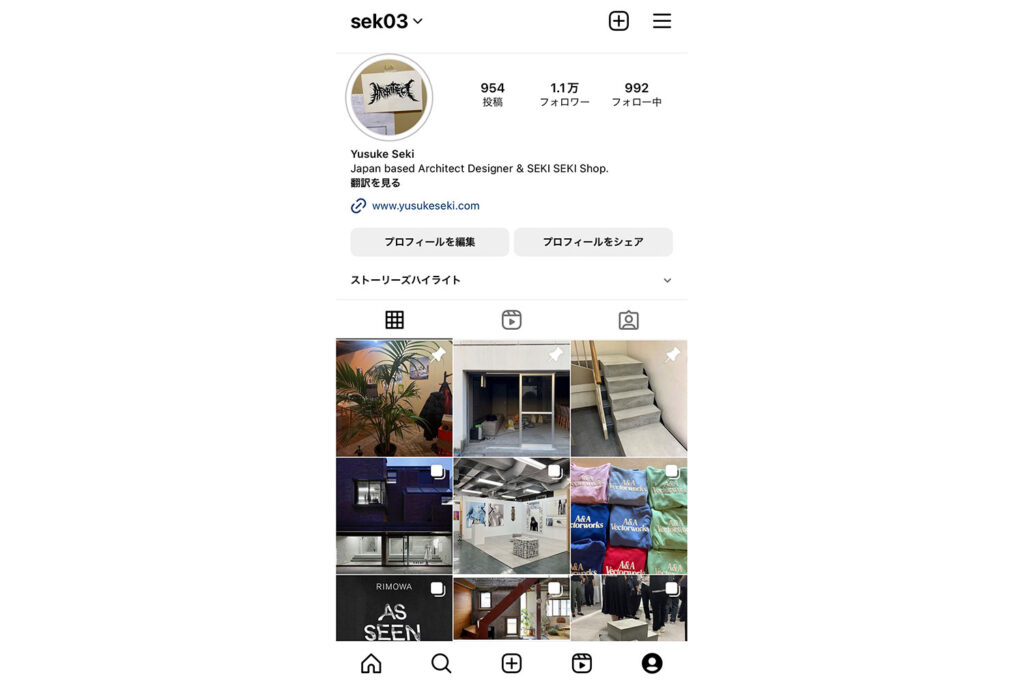Switch to the tagged photos tab

click(x=628, y=320)
